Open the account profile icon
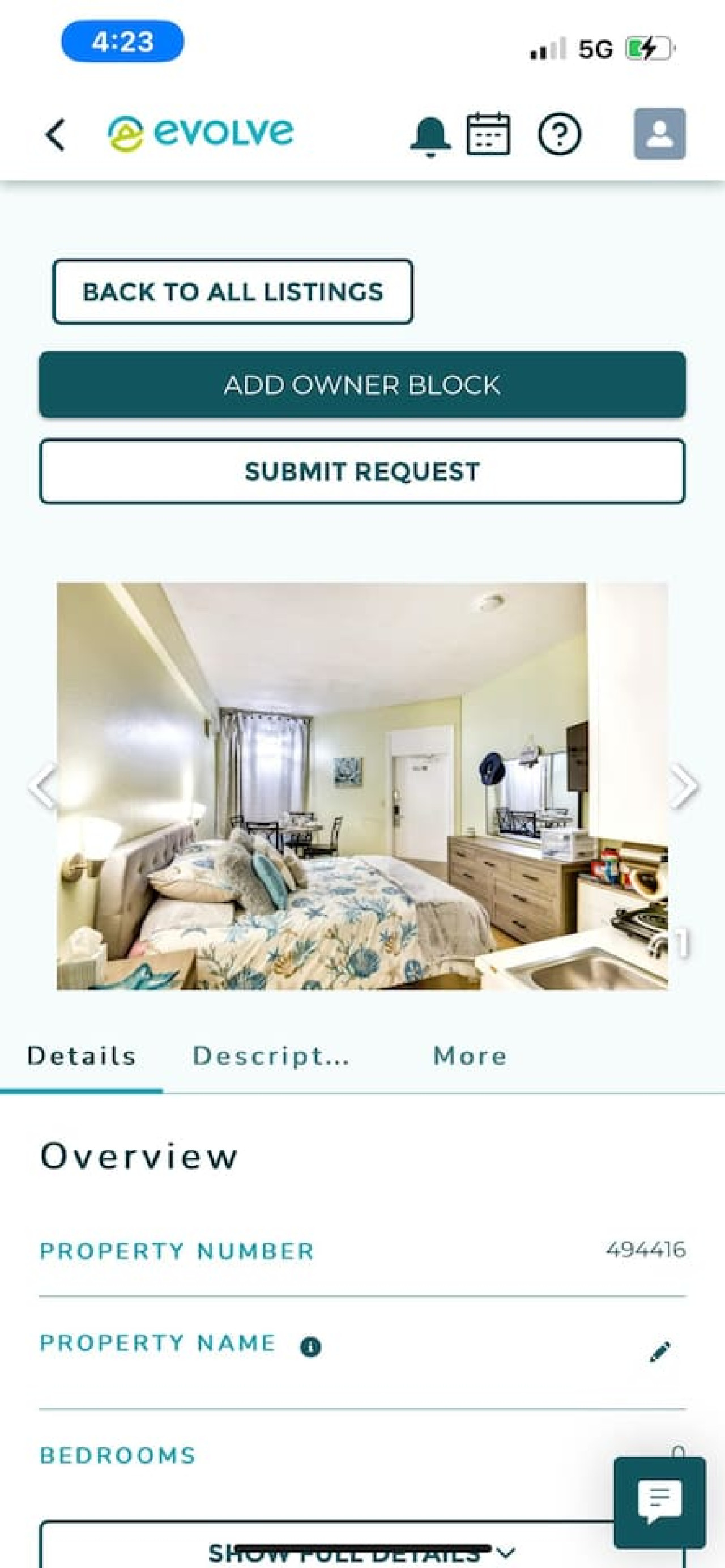The width and height of the screenshot is (725, 1568). [659, 134]
